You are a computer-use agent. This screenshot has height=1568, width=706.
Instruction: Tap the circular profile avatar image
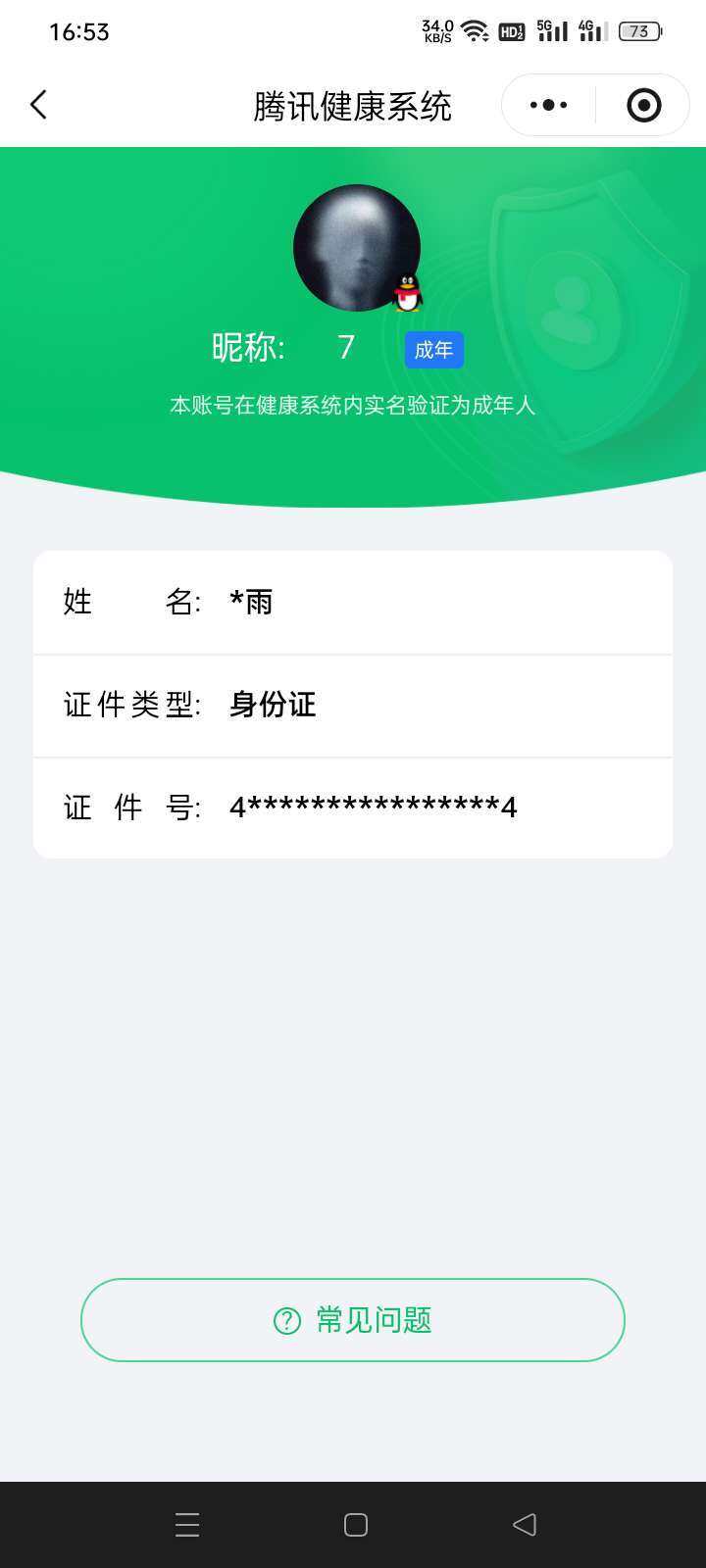pyautogui.click(x=356, y=248)
